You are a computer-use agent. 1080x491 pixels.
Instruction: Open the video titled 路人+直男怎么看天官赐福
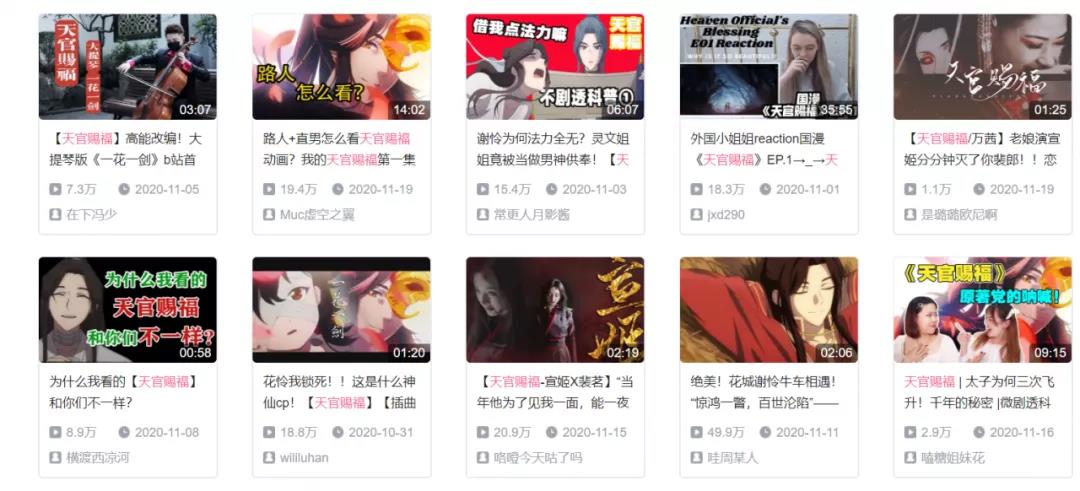coord(341,67)
